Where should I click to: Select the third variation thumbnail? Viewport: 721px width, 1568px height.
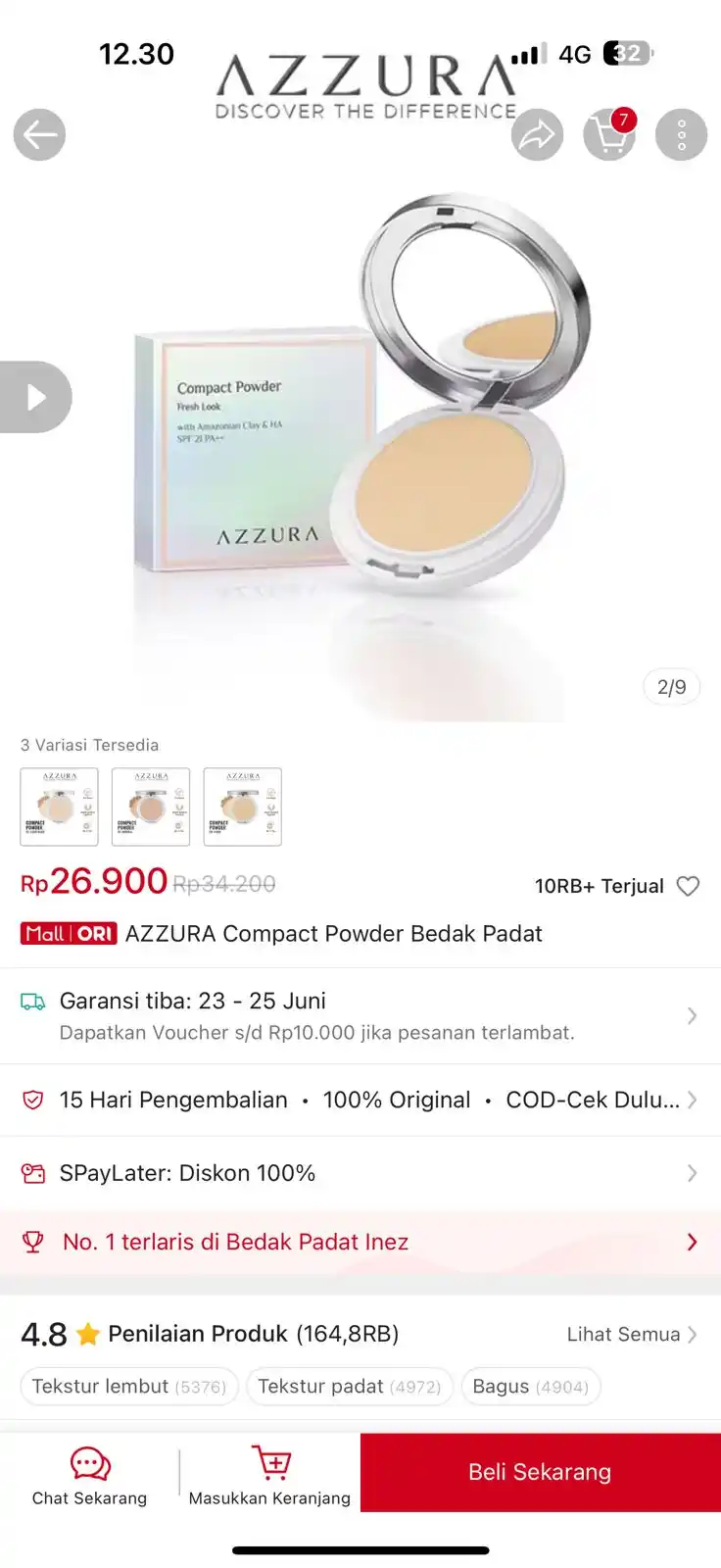coord(242,807)
